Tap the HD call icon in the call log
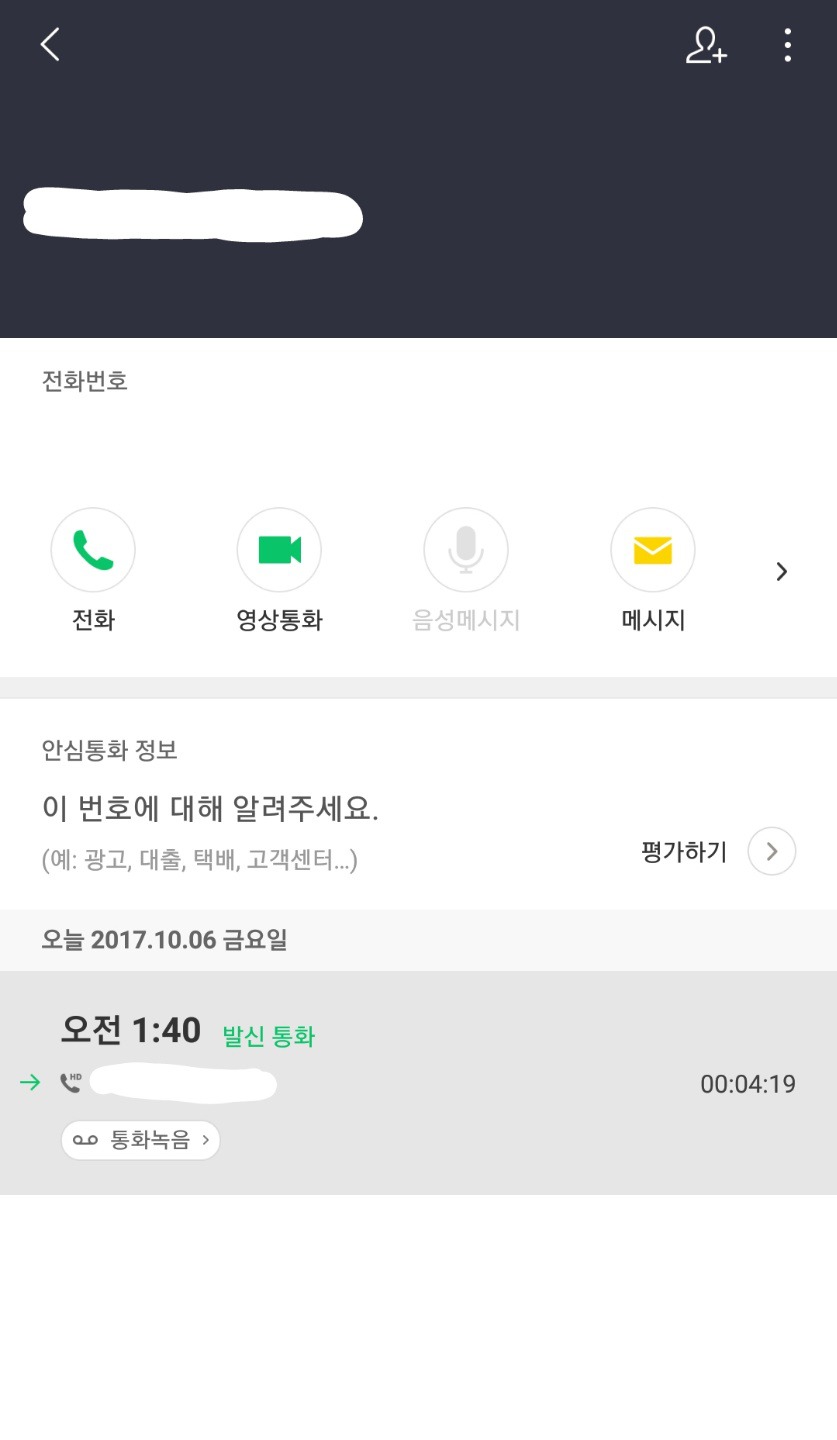Viewport: 837px width, 1440px height. coord(70,1083)
